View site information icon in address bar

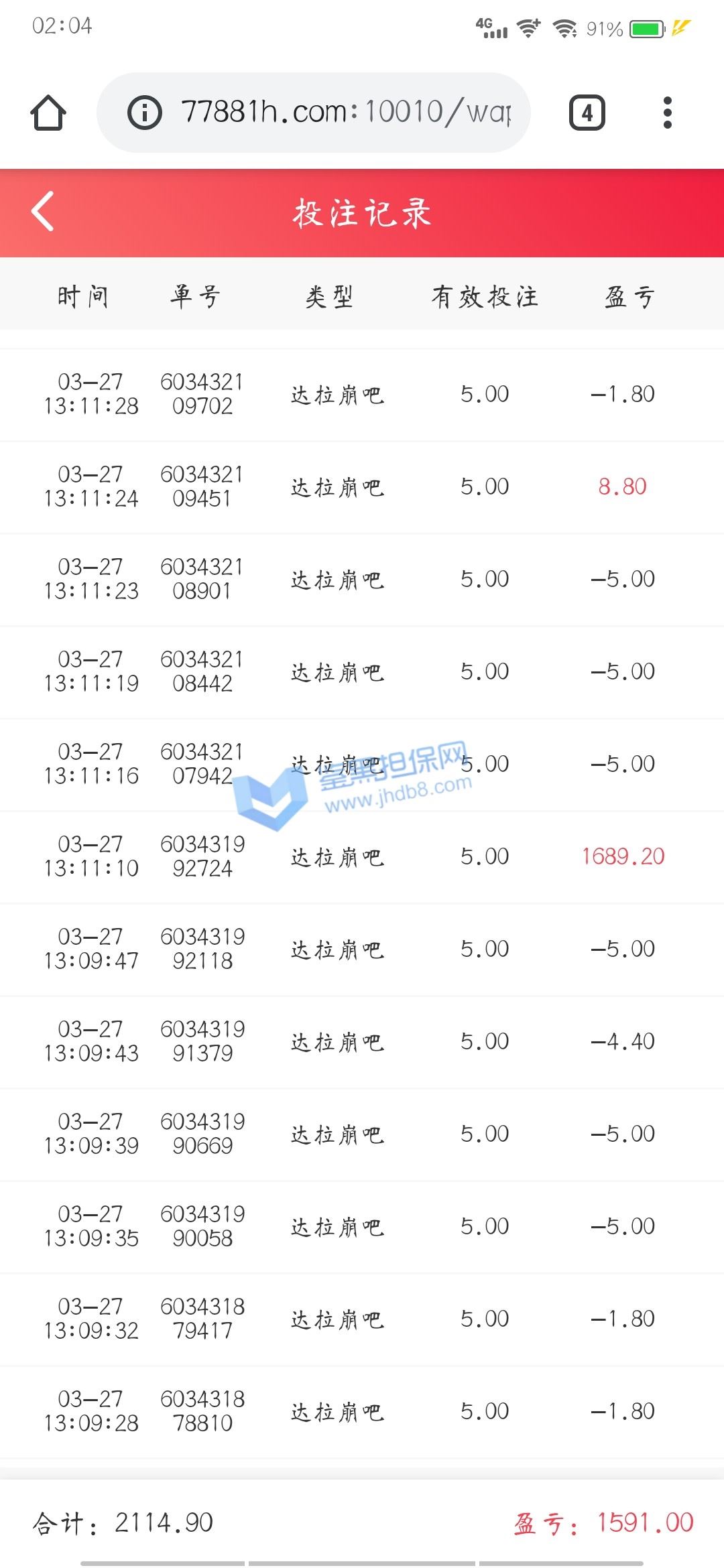pyautogui.click(x=145, y=113)
